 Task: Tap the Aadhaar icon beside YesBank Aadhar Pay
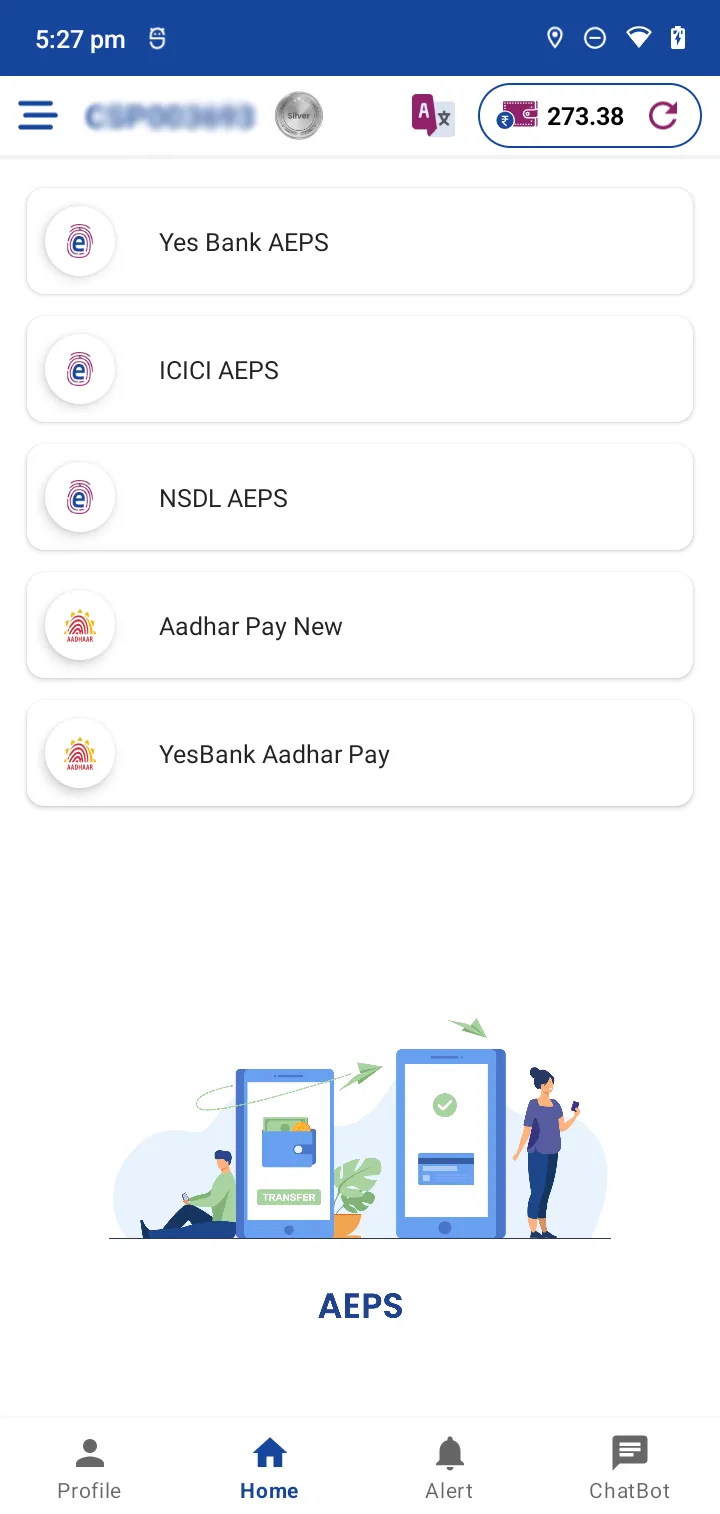[x=79, y=753]
